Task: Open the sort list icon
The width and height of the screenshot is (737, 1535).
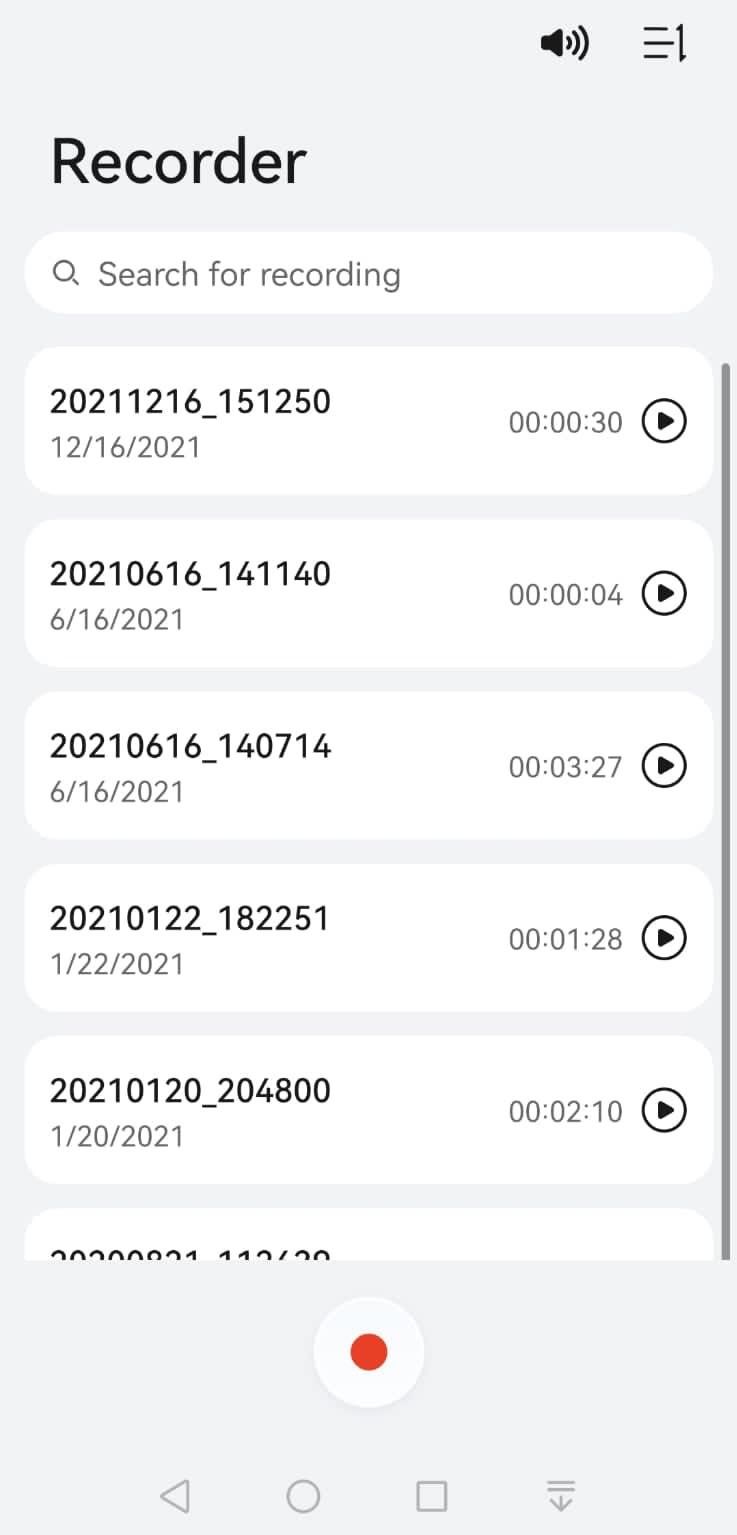Action: point(664,43)
